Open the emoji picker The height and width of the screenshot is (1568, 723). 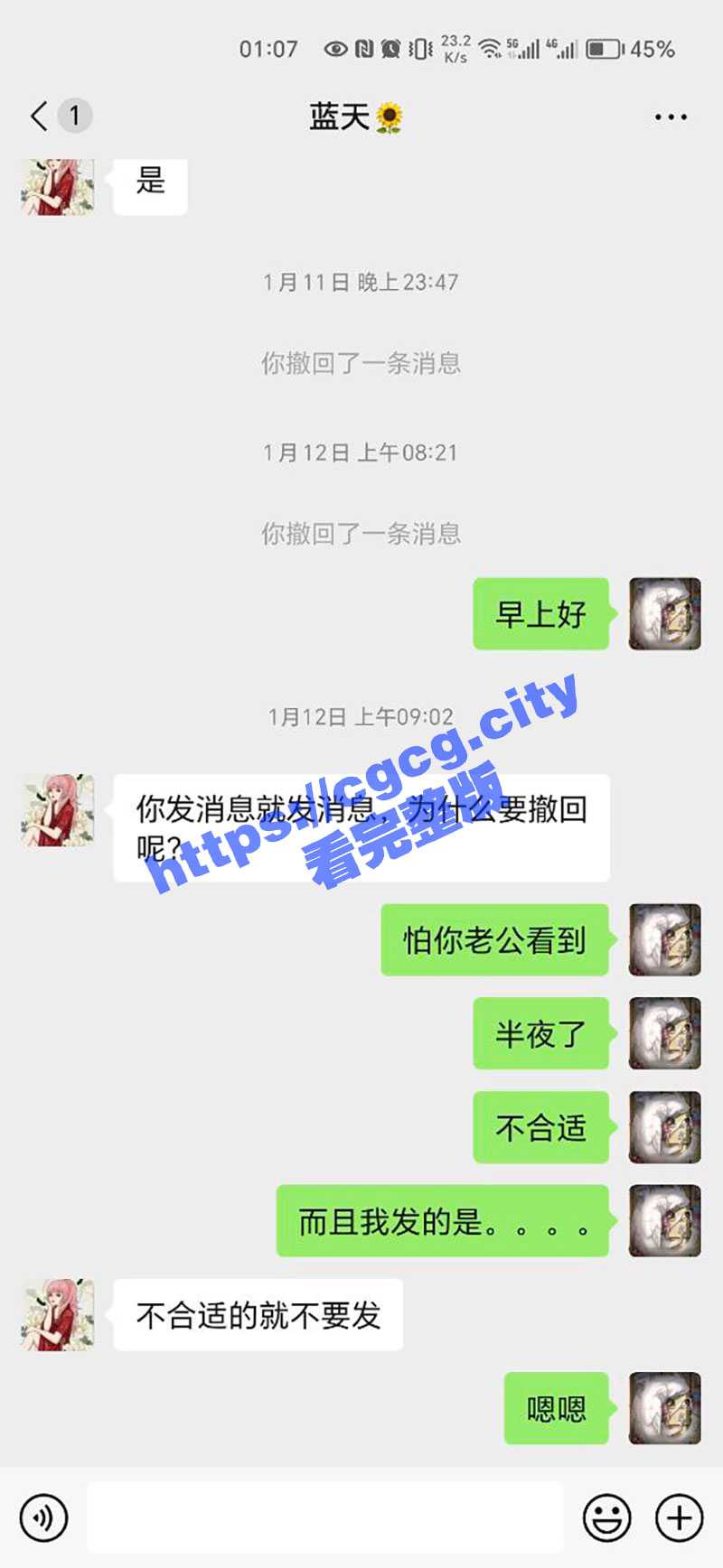click(x=606, y=1517)
